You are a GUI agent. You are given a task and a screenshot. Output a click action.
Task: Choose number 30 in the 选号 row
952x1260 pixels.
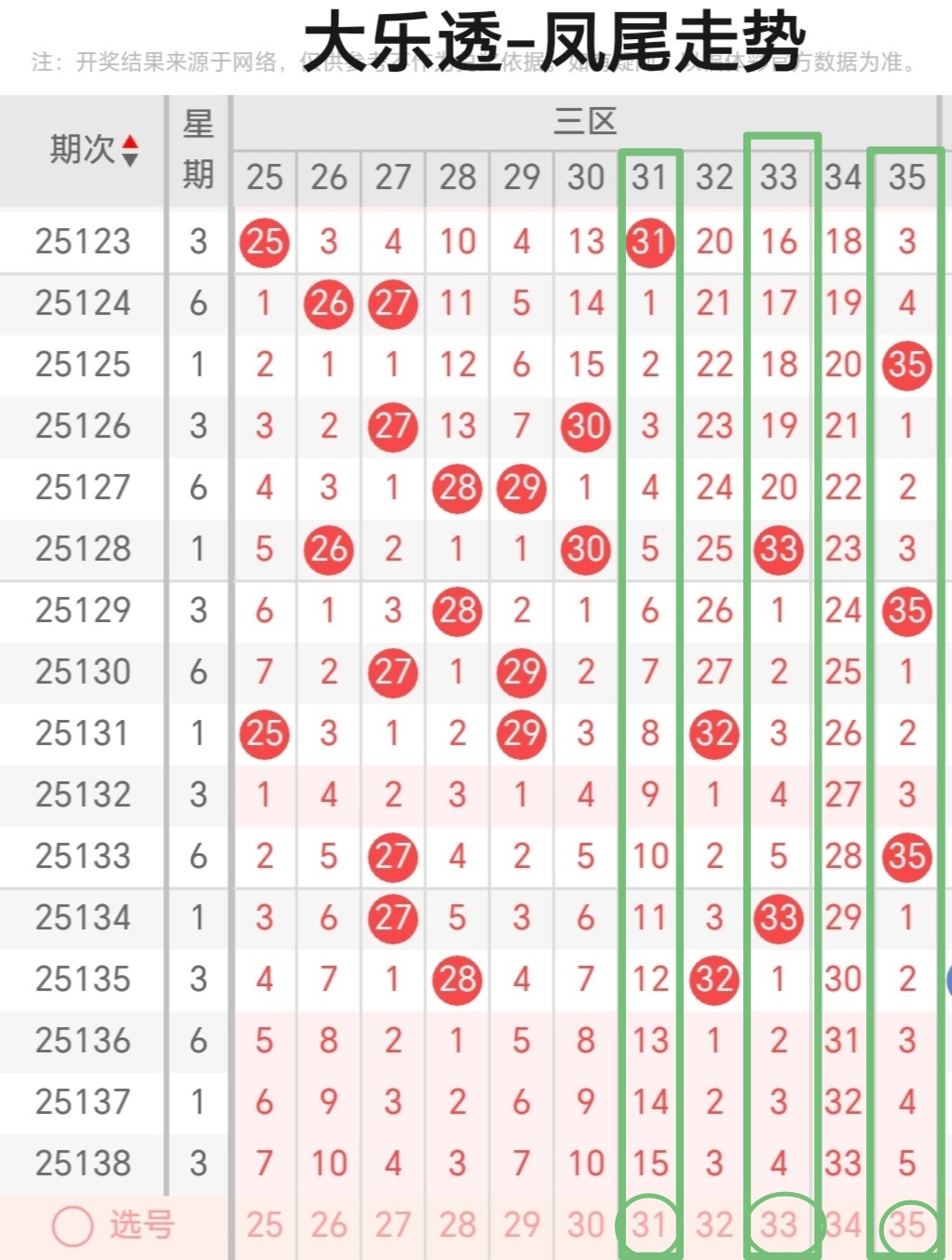pyautogui.click(x=586, y=1226)
